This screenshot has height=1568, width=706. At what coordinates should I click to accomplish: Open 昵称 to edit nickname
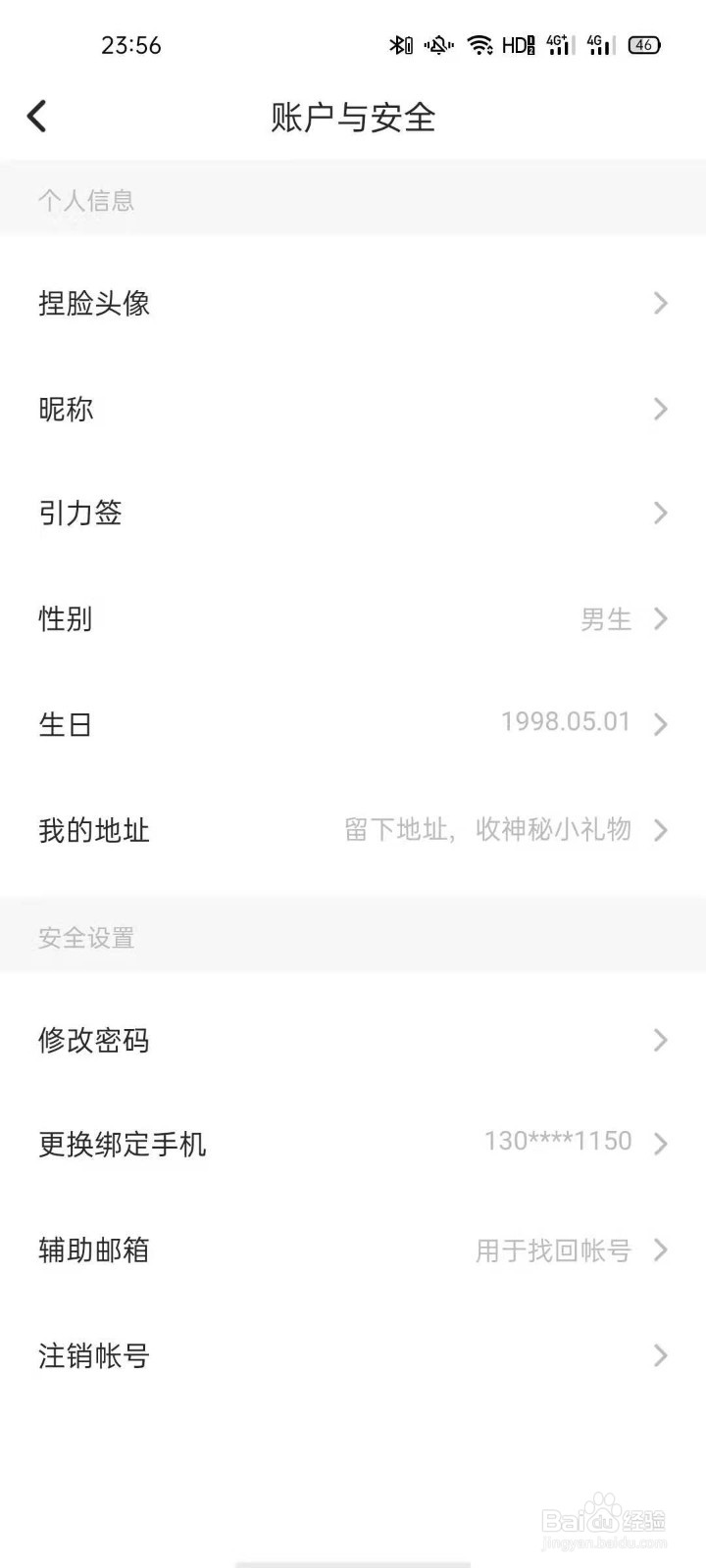pos(353,410)
